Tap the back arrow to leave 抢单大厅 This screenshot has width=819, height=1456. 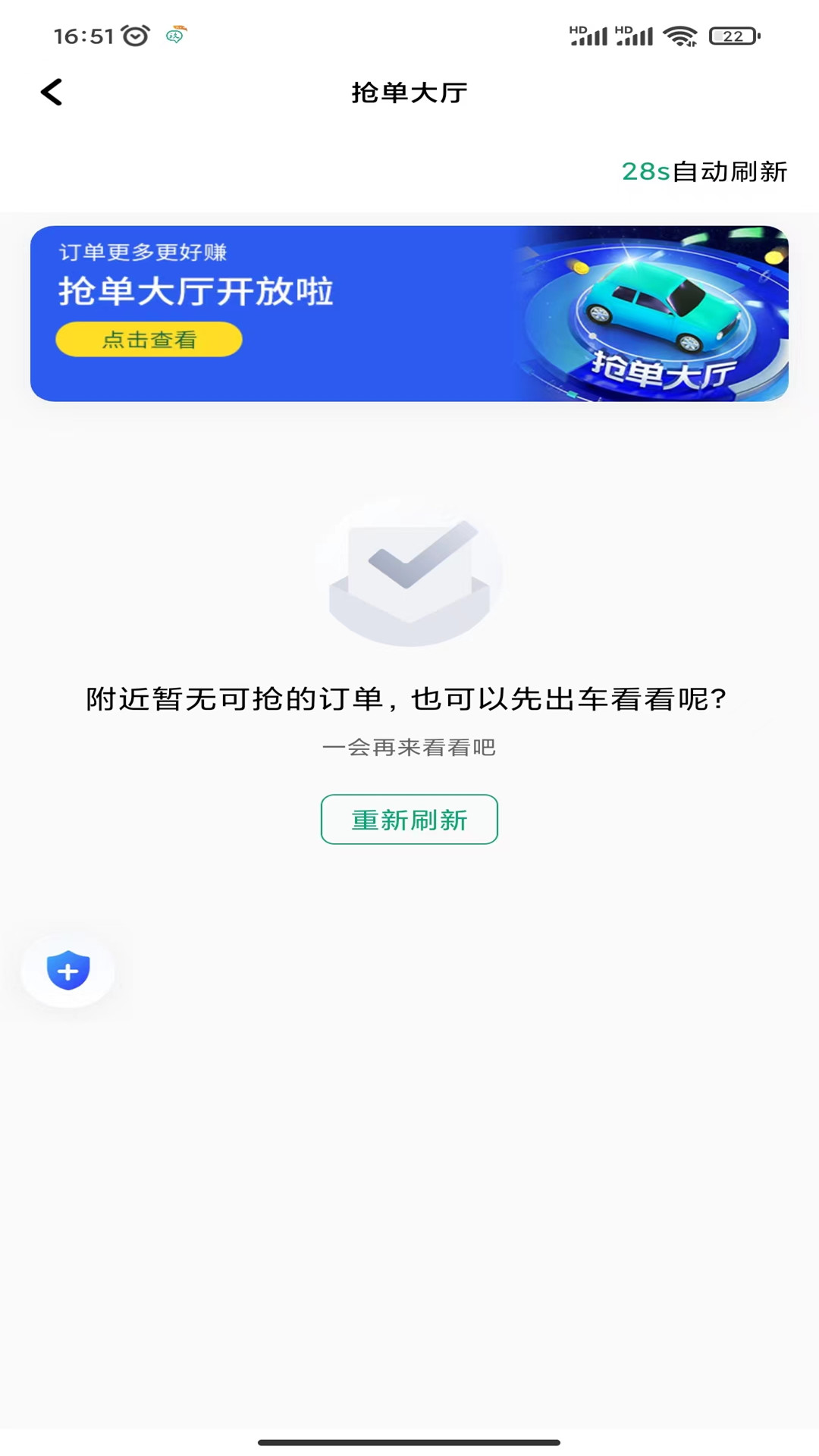[x=52, y=93]
